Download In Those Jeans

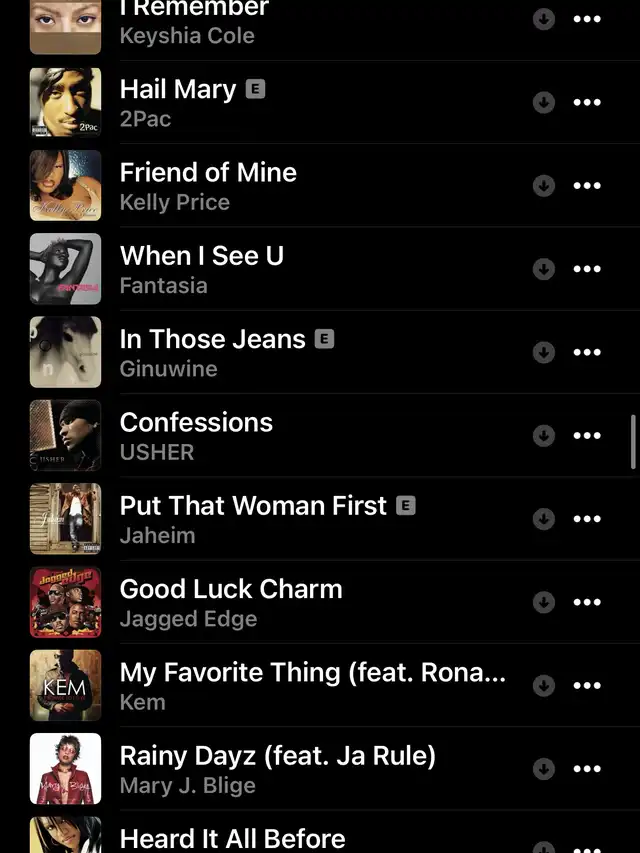[x=544, y=352]
